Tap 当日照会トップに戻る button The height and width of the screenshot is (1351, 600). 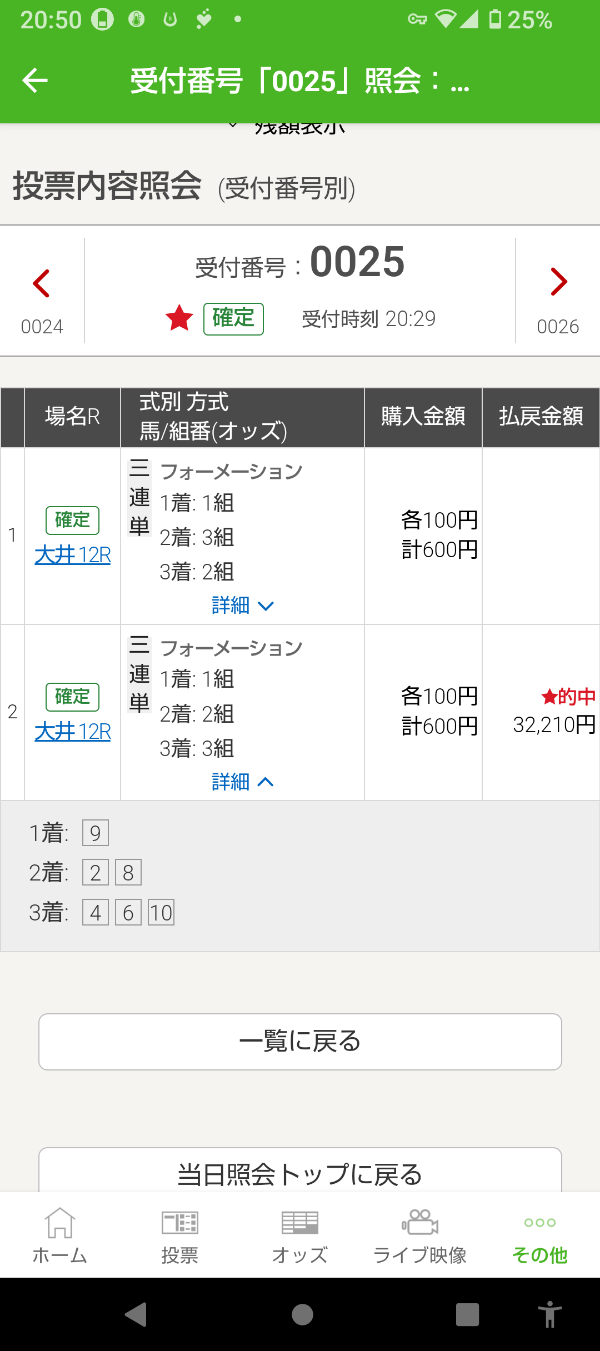(300, 1170)
